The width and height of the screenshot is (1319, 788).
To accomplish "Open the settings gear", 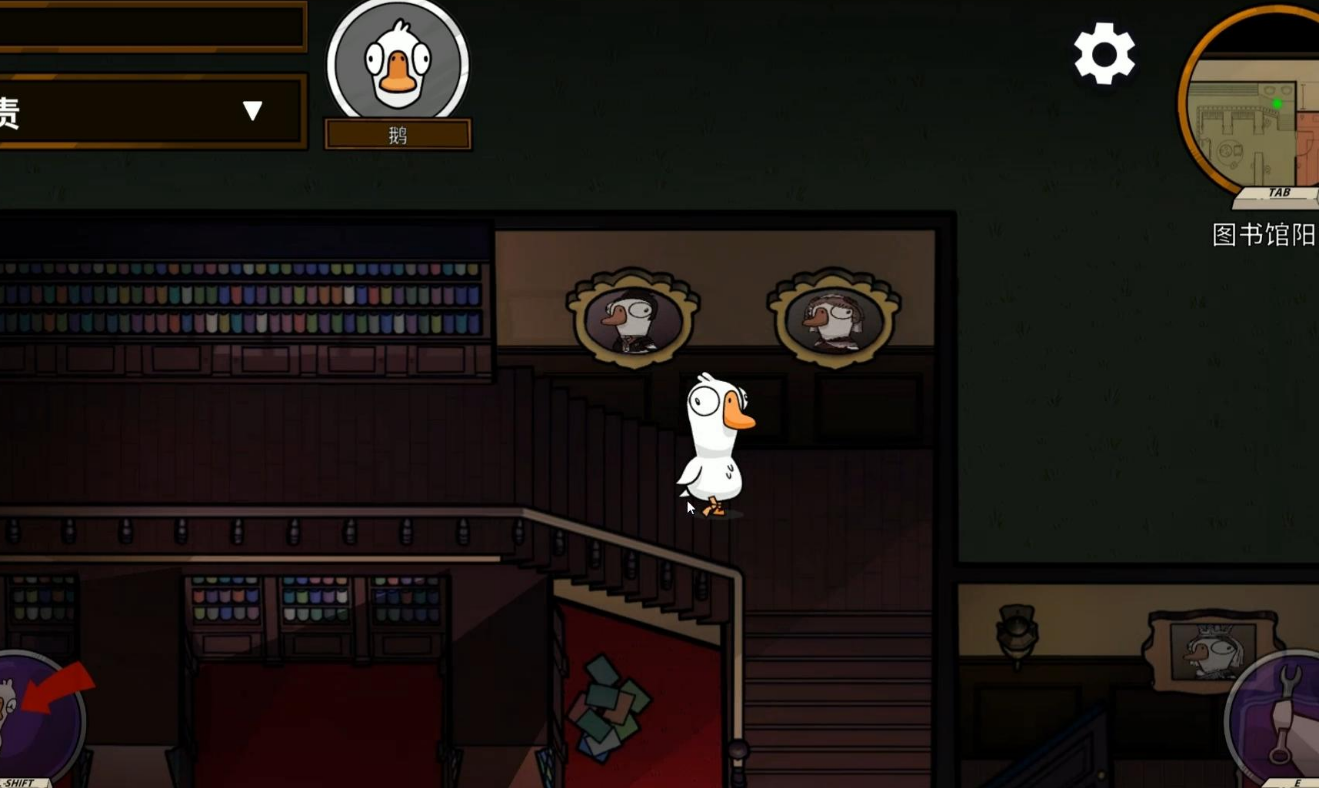I will (x=1104, y=54).
